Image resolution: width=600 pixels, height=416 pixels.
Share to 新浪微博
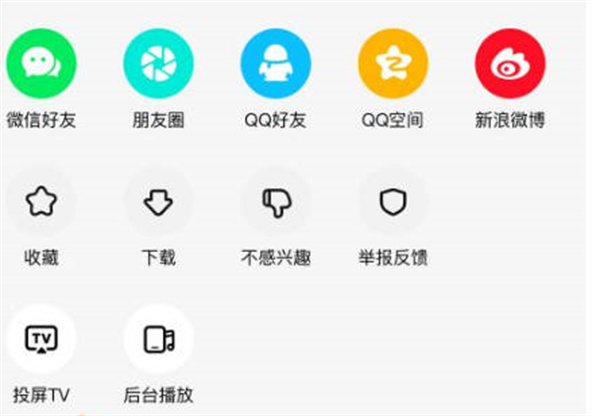pyautogui.click(x=510, y=63)
